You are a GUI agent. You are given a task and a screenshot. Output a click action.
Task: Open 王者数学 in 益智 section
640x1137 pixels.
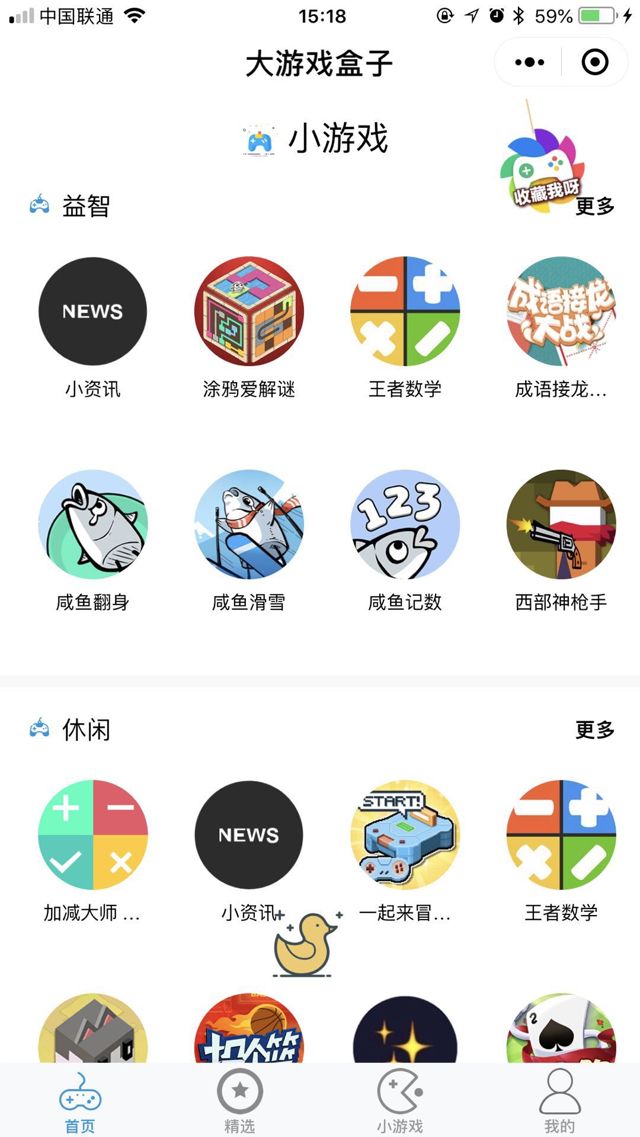[x=405, y=311]
